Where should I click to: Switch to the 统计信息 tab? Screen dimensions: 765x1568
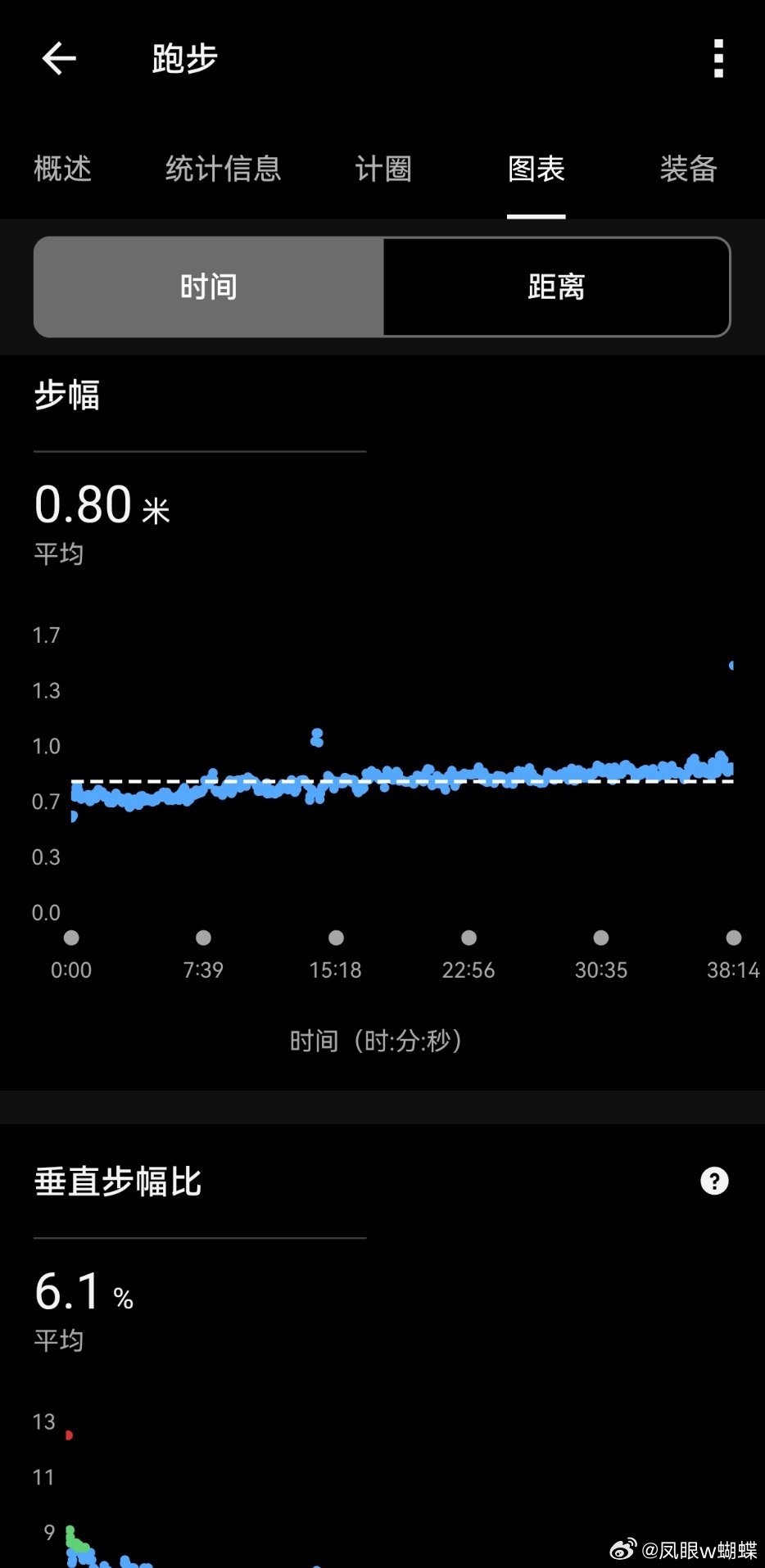(x=224, y=169)
